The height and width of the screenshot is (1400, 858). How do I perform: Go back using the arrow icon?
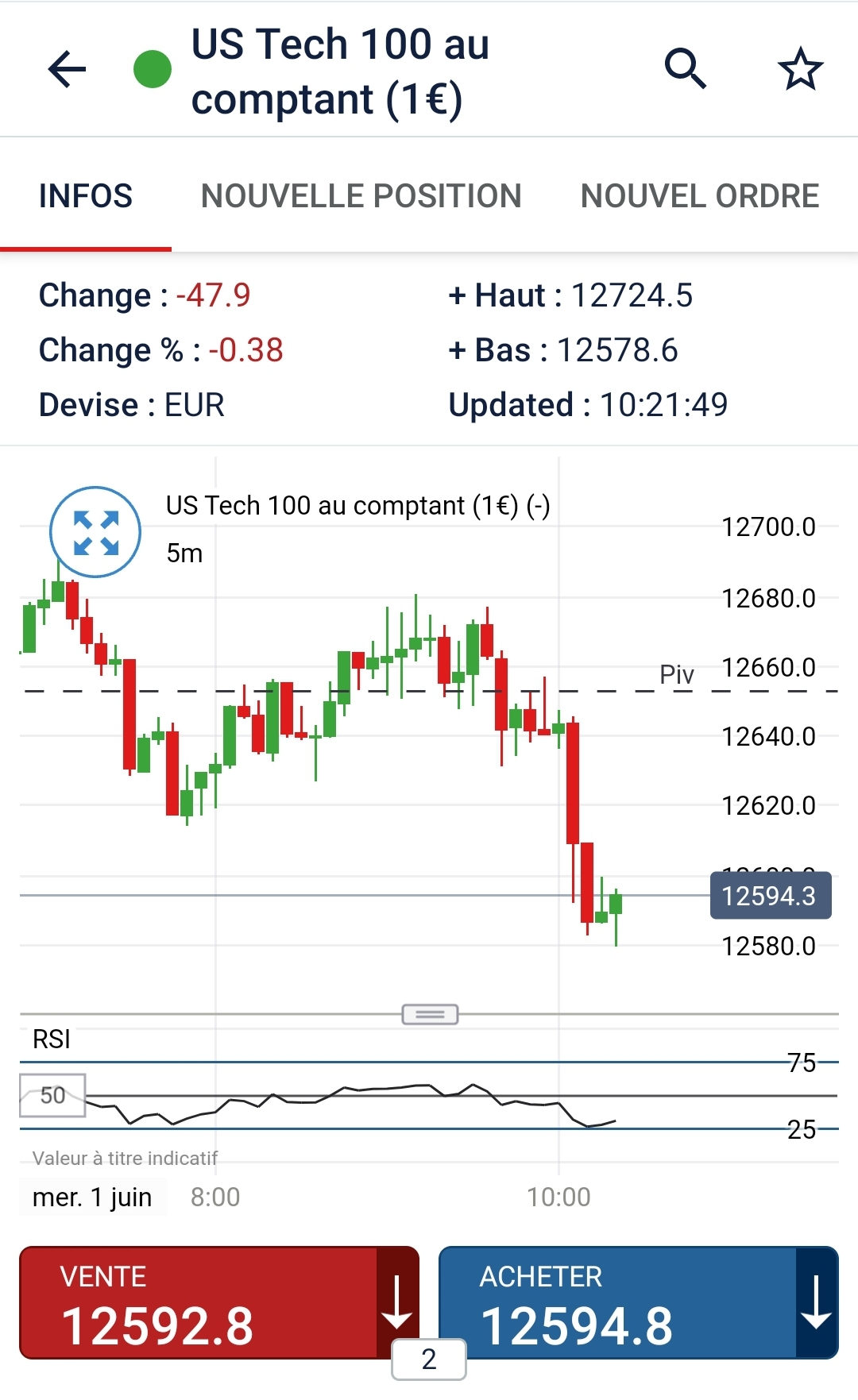[x=67, y=70]
